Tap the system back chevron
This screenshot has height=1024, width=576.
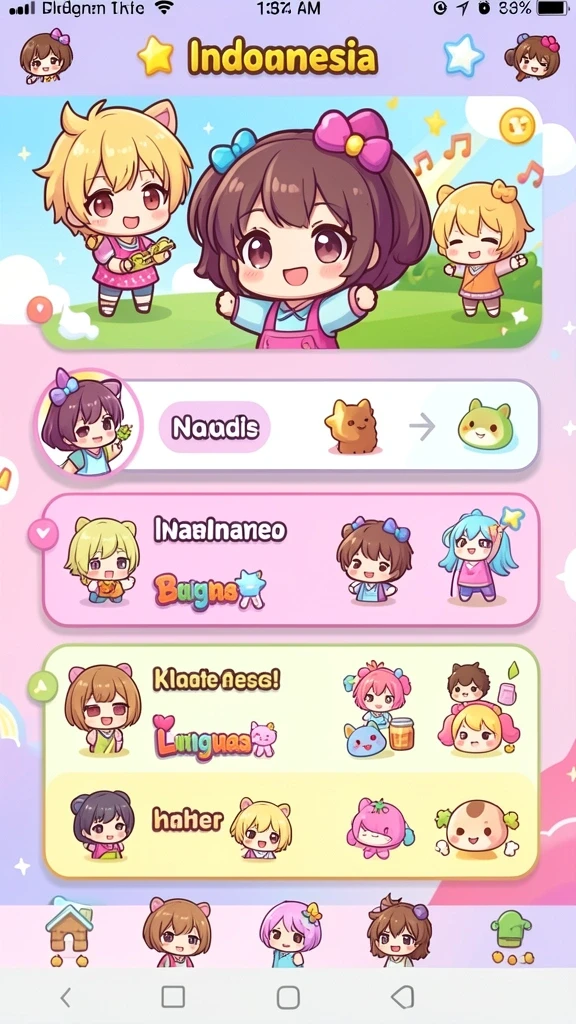(x=65, y=997)
